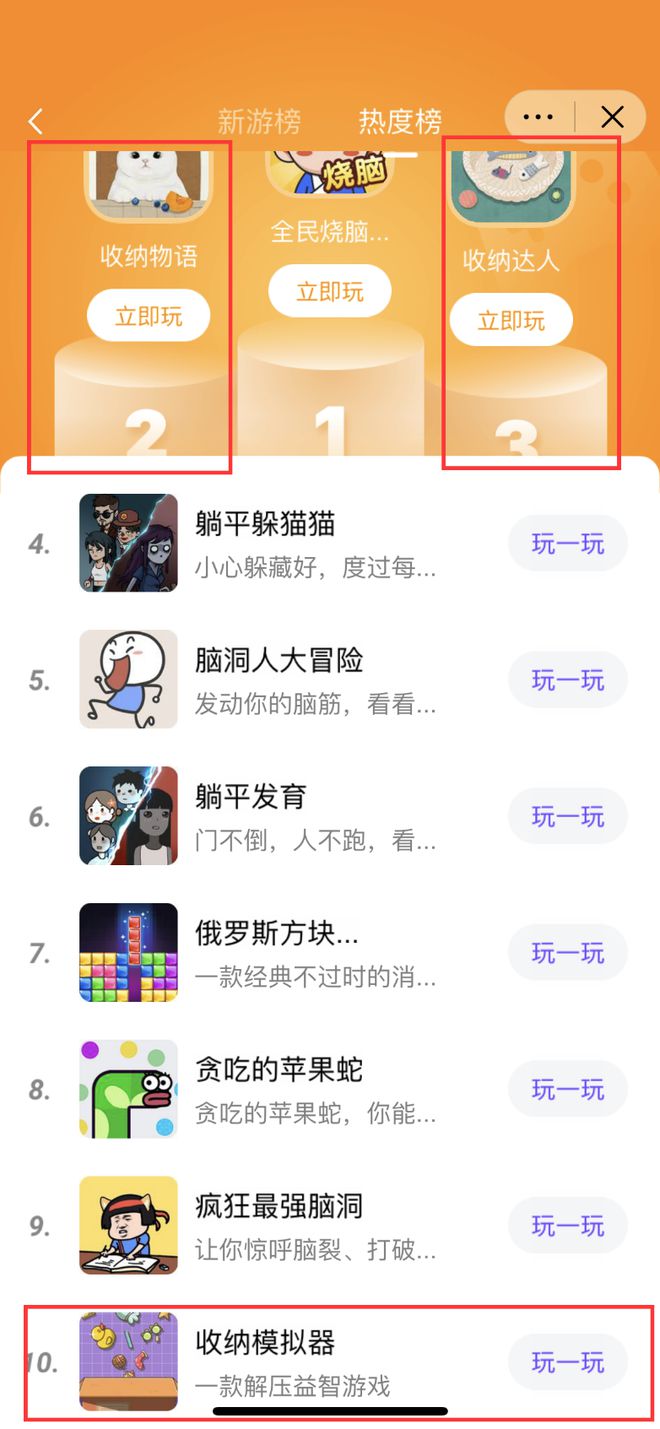Tap 立即玩 under 收纳物语
This screenshot has width=660, height=1429.
coord(149,317)
